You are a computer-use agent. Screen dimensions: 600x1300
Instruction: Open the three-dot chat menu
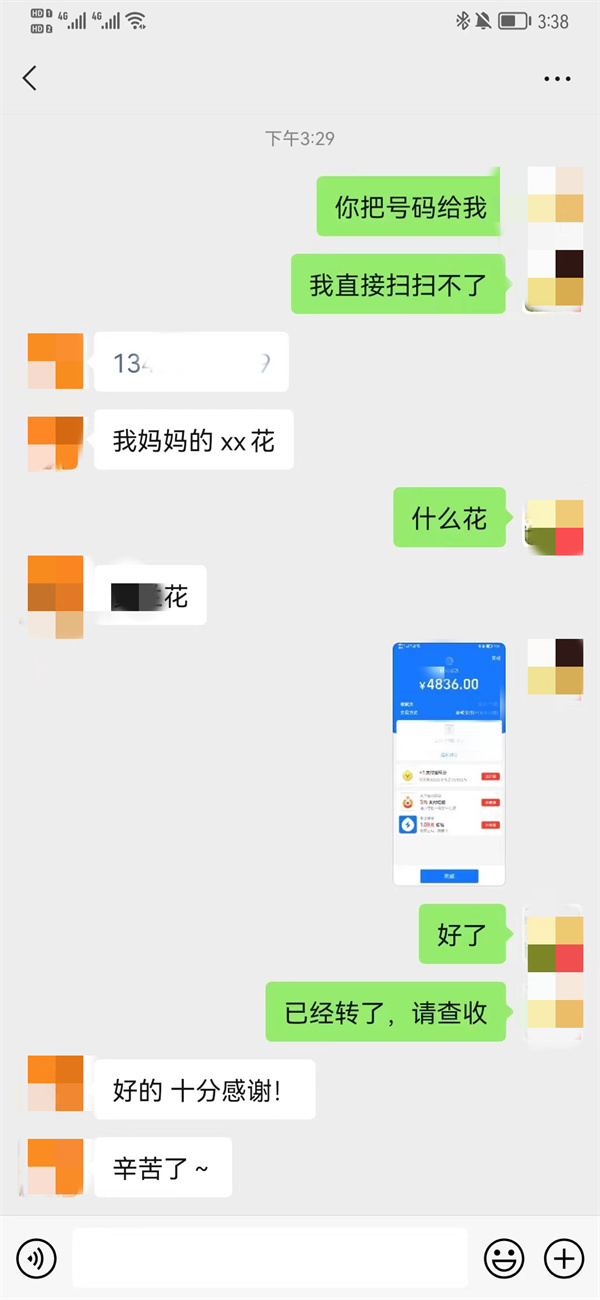point(556,78)
